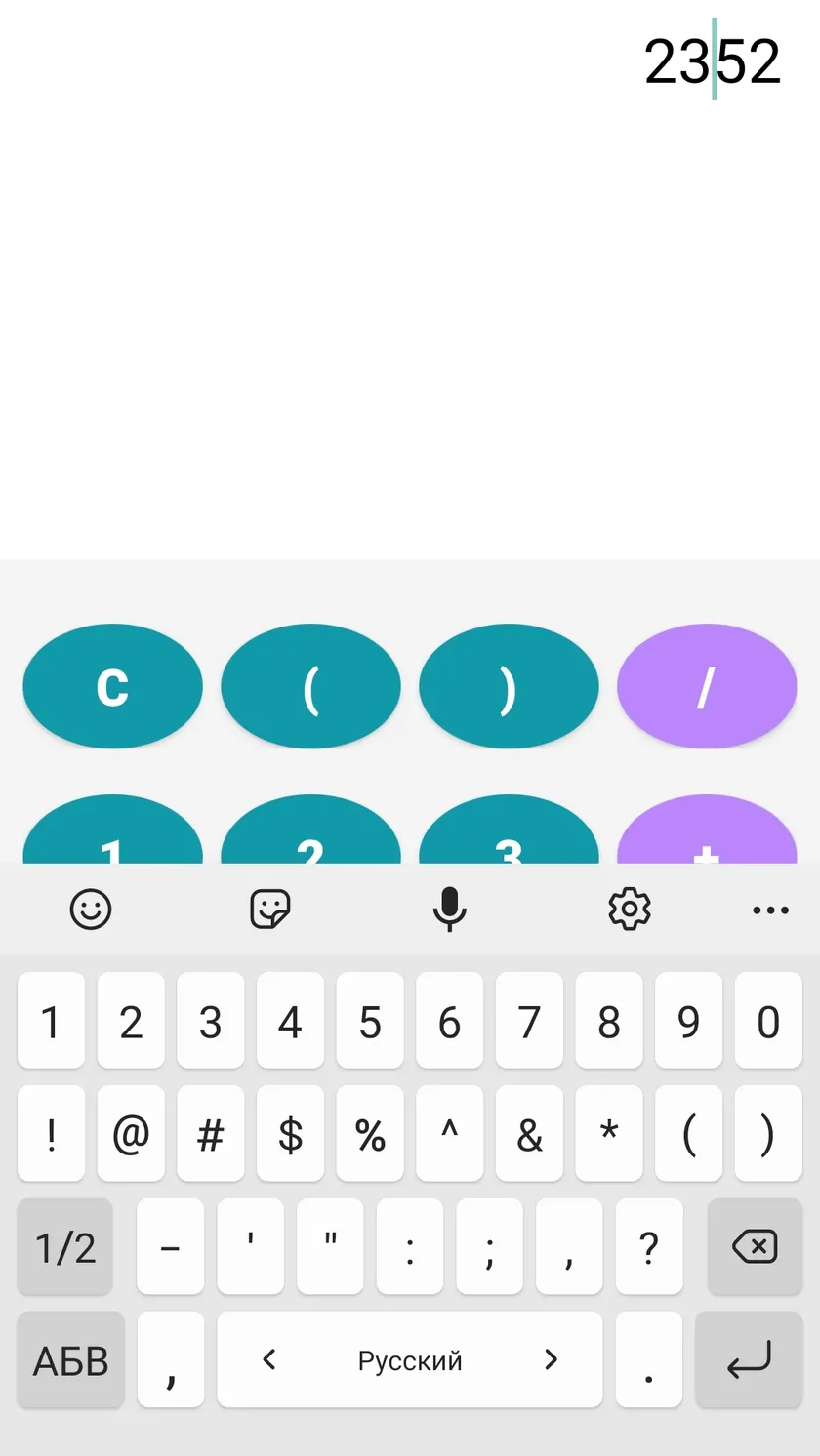The image size is (820, 1456).
Task: Insert a closing parenthesis from the calculator pad
Action: tap(509, 686)
